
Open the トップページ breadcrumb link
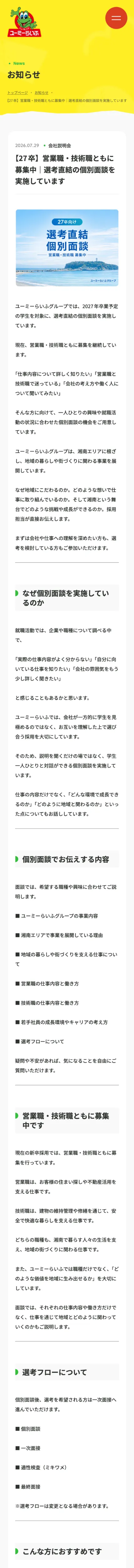click(x=18, y=93)
